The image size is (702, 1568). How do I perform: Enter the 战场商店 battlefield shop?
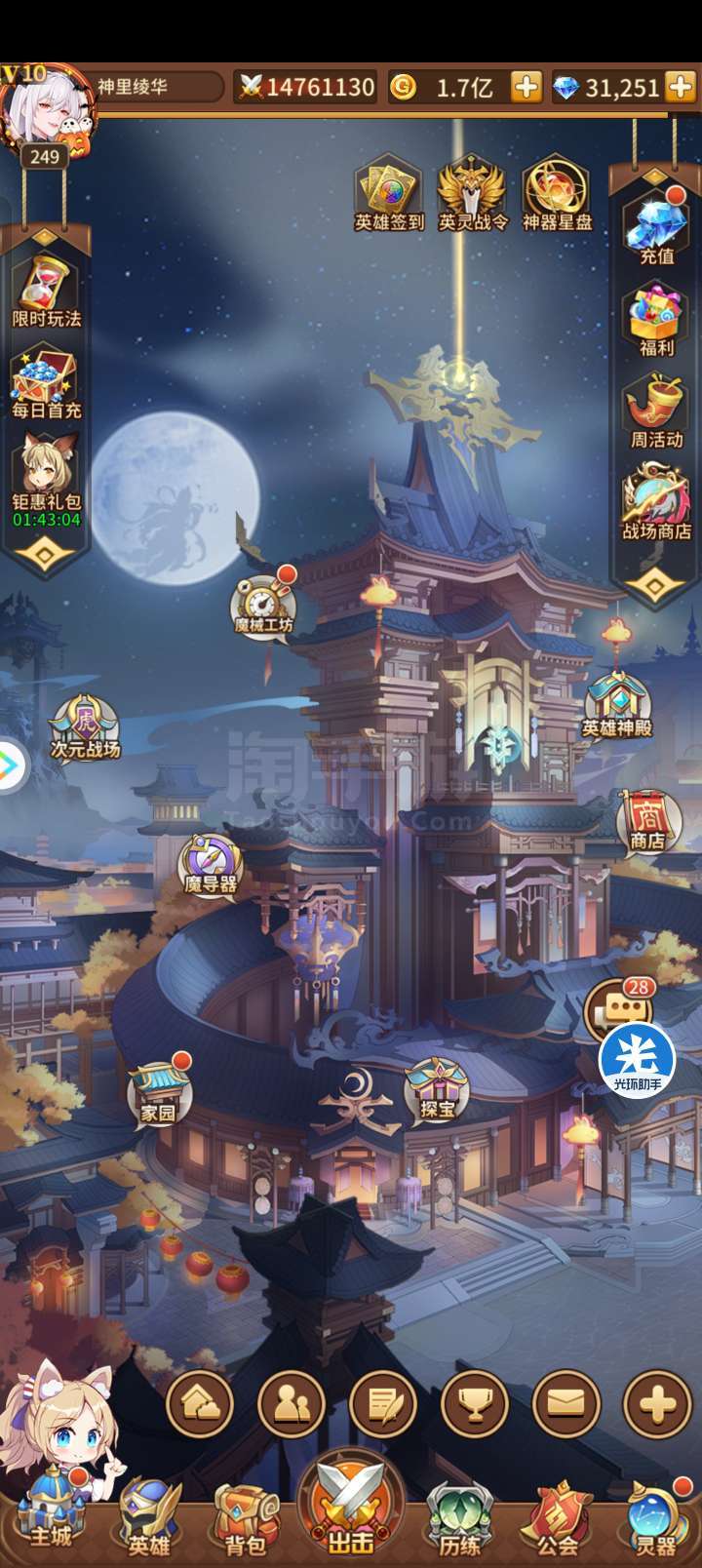click(657, 503)
